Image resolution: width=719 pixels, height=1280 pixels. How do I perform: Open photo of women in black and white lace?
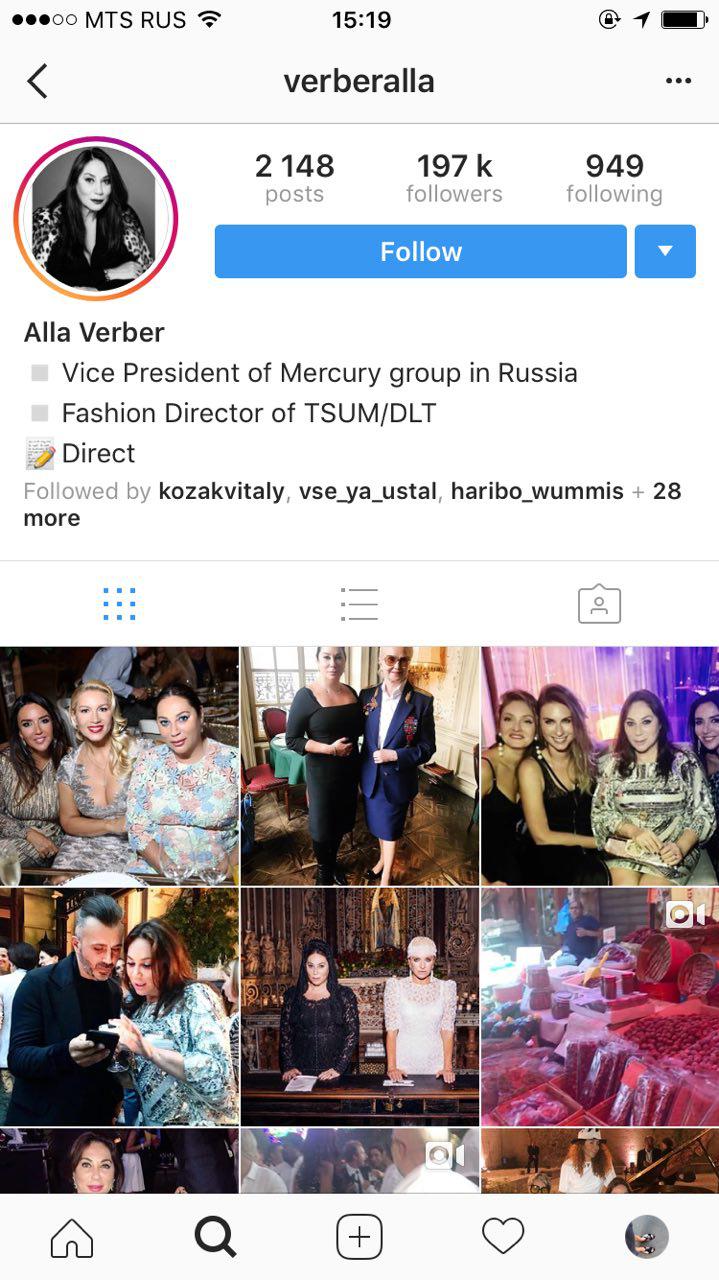[359, 1006]
